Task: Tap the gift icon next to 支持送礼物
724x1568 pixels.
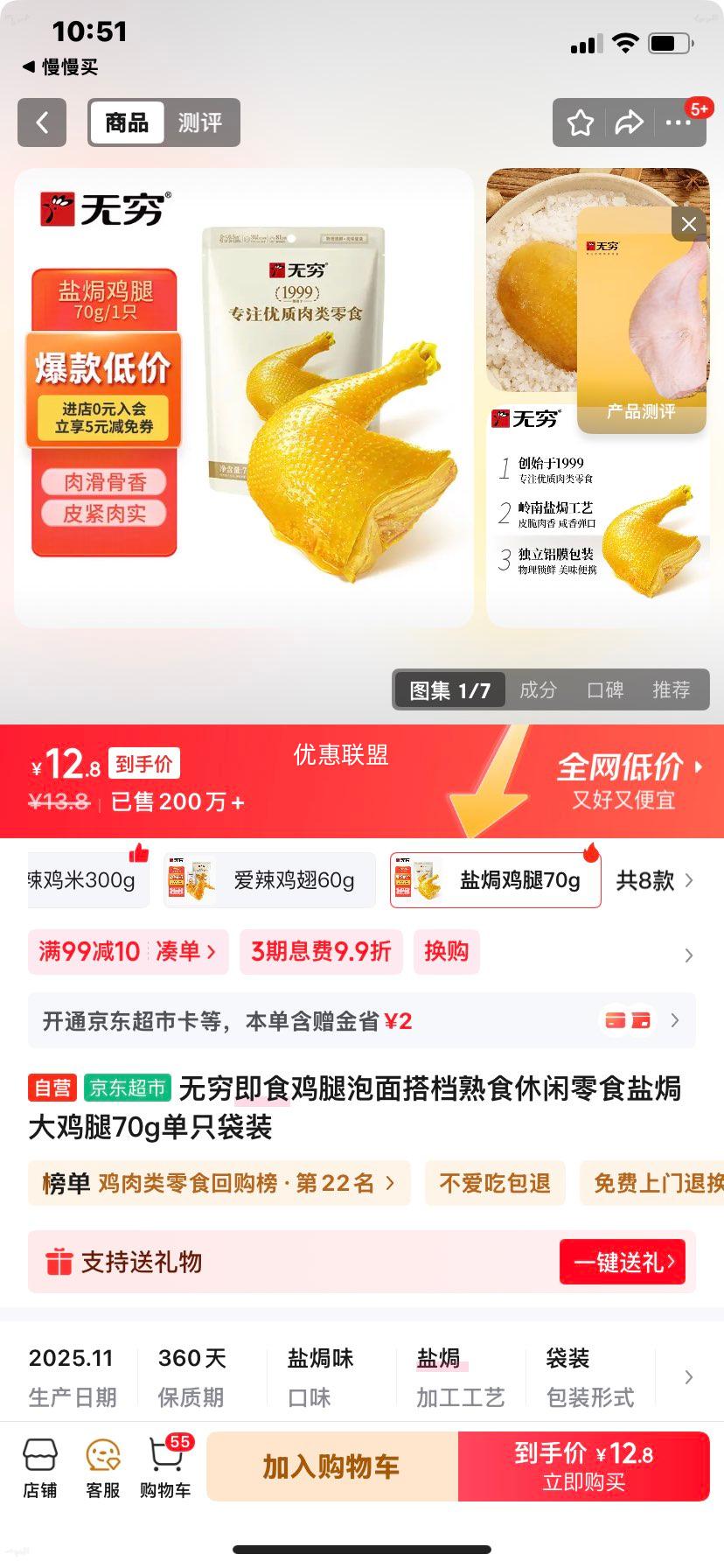Action: [58, 1263]
